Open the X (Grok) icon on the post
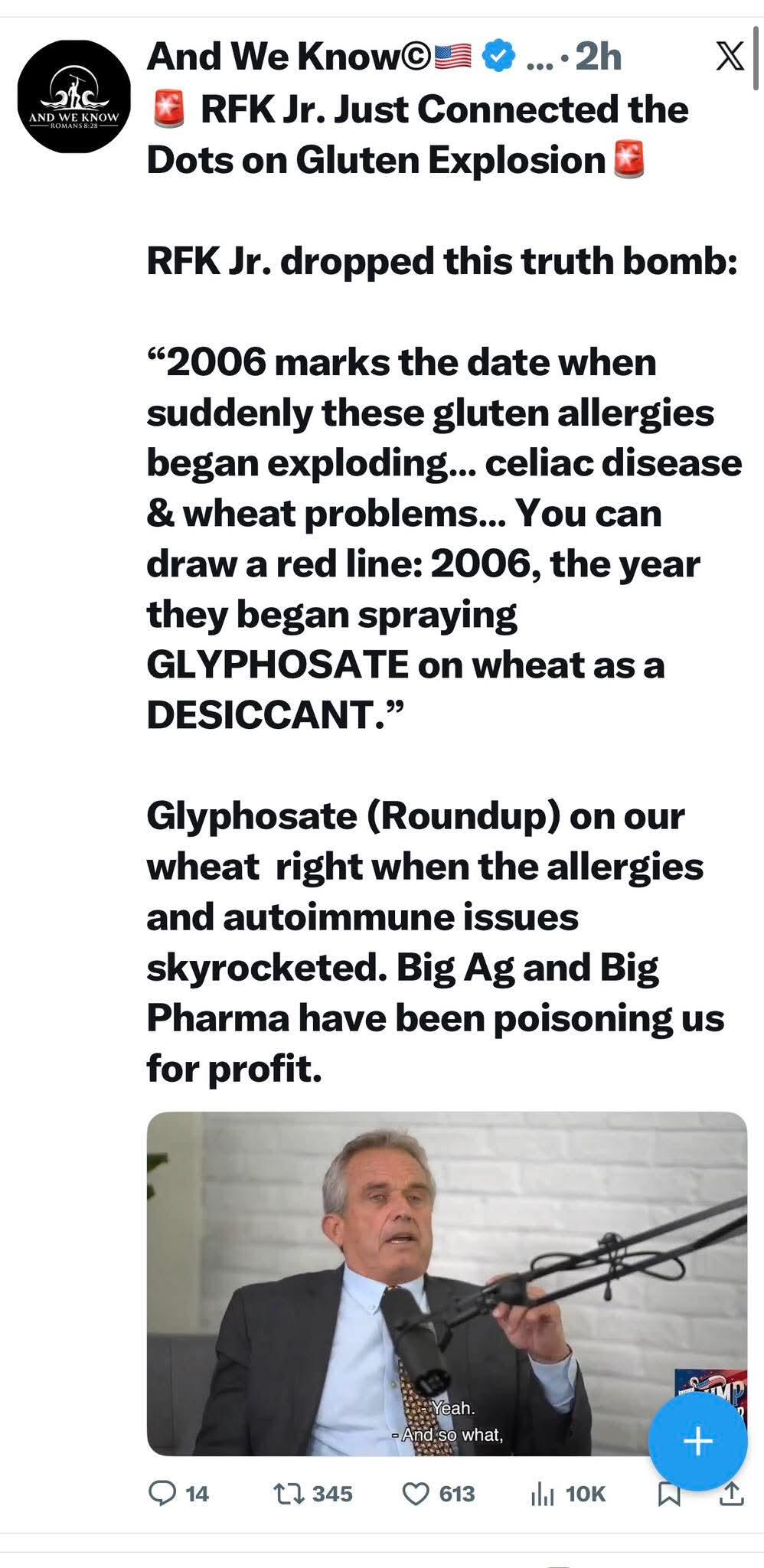The image size is (764, 1568). (730, 57)
